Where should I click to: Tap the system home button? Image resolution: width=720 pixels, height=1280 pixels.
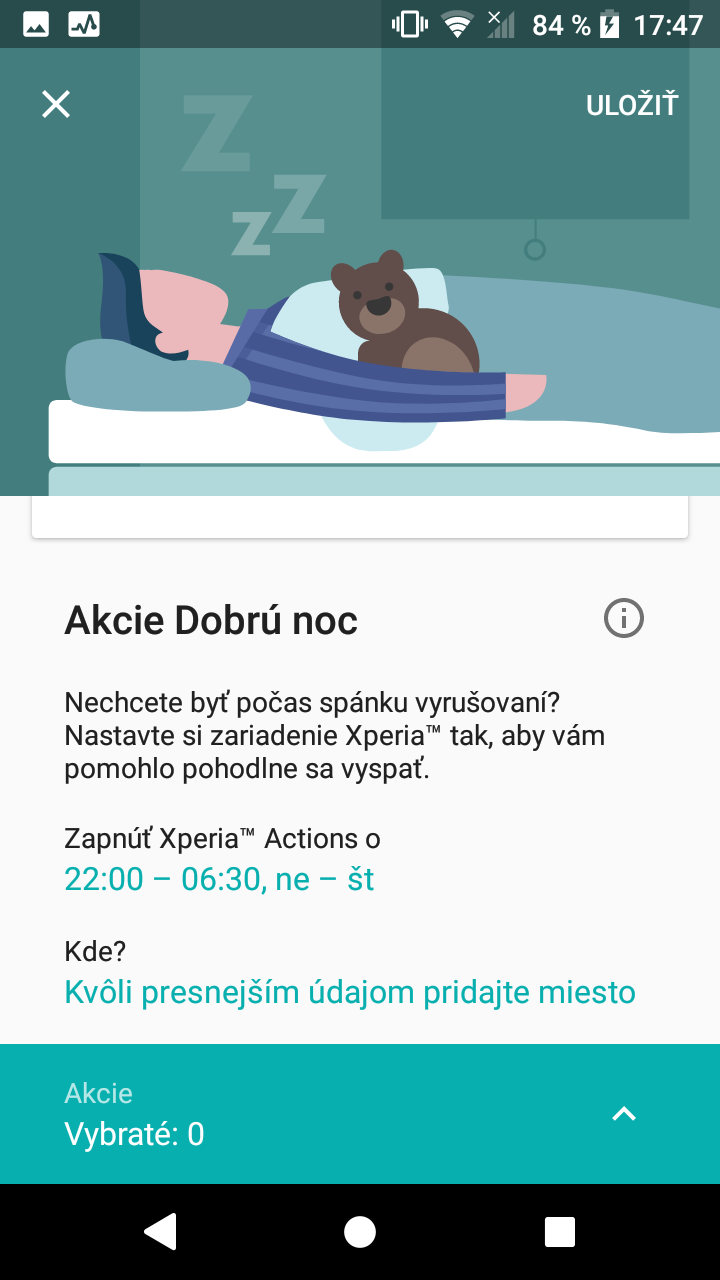coord(360,1232)
